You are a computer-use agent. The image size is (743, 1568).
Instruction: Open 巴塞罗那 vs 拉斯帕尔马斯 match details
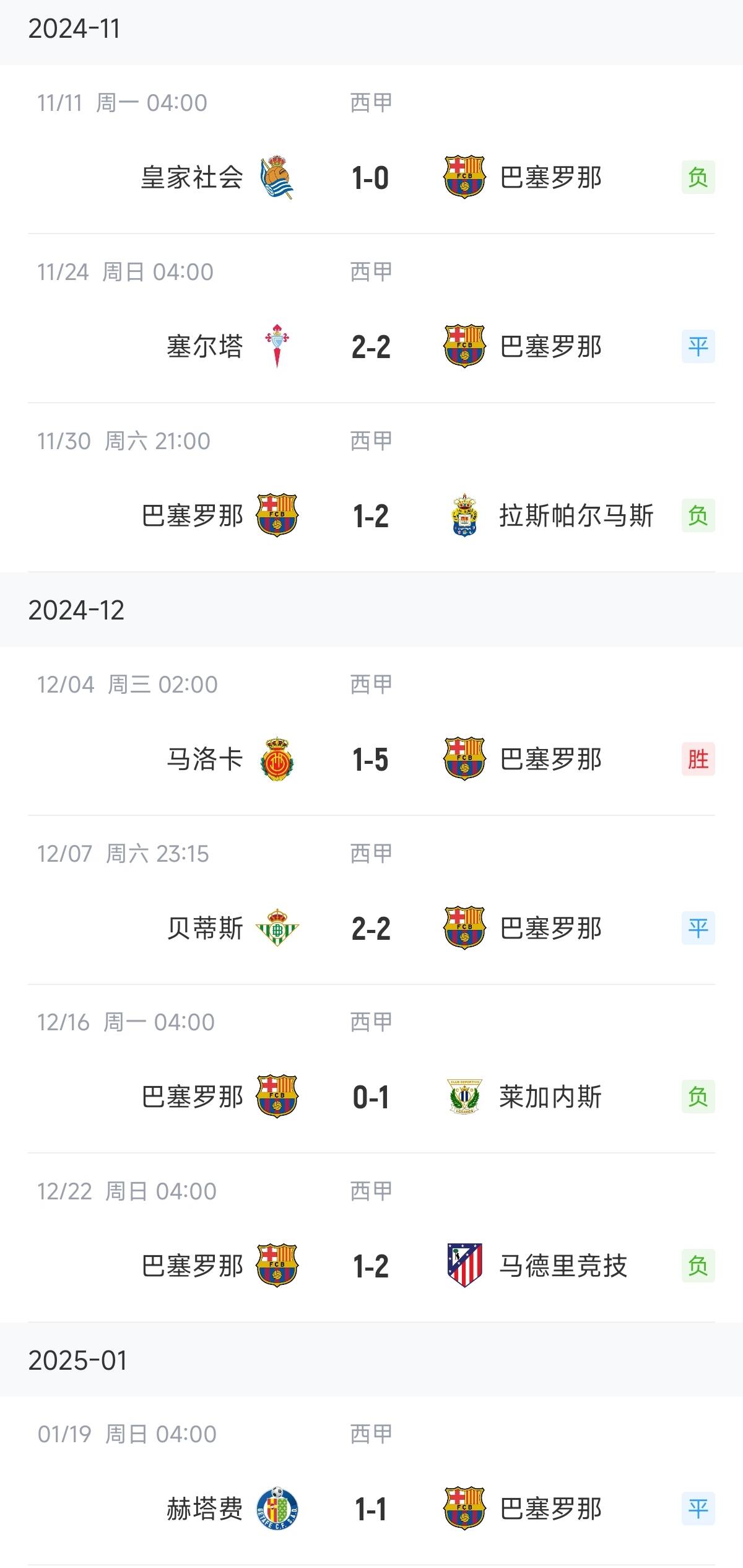(x=370, y=516)
